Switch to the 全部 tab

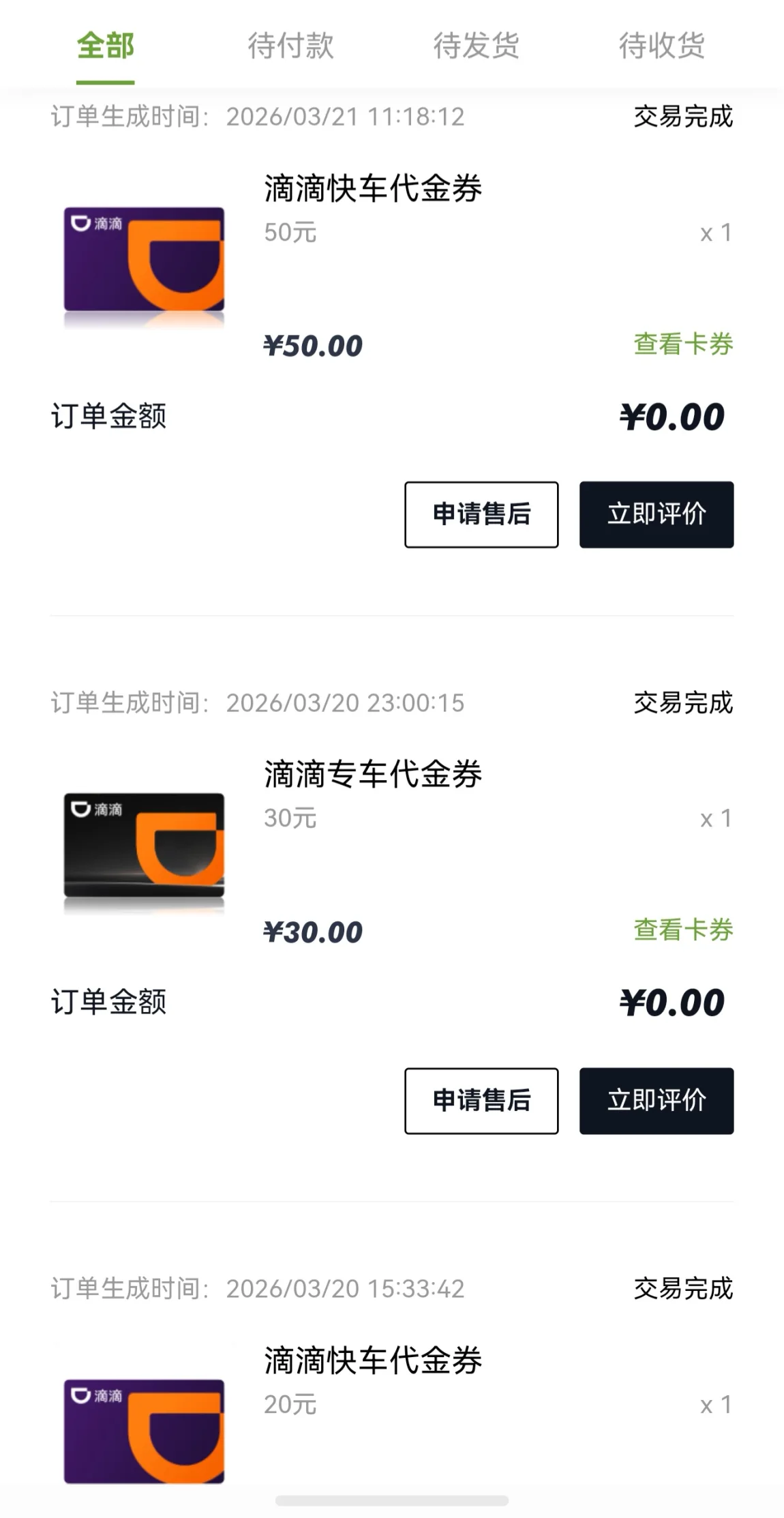[105, 46]
